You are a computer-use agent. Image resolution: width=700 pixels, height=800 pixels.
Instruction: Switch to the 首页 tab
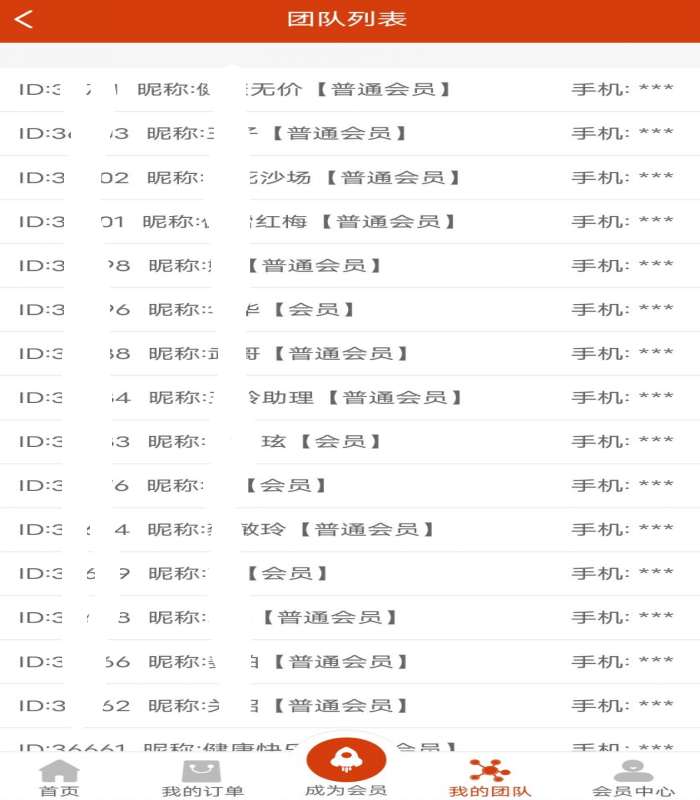[x=59, y=778]
